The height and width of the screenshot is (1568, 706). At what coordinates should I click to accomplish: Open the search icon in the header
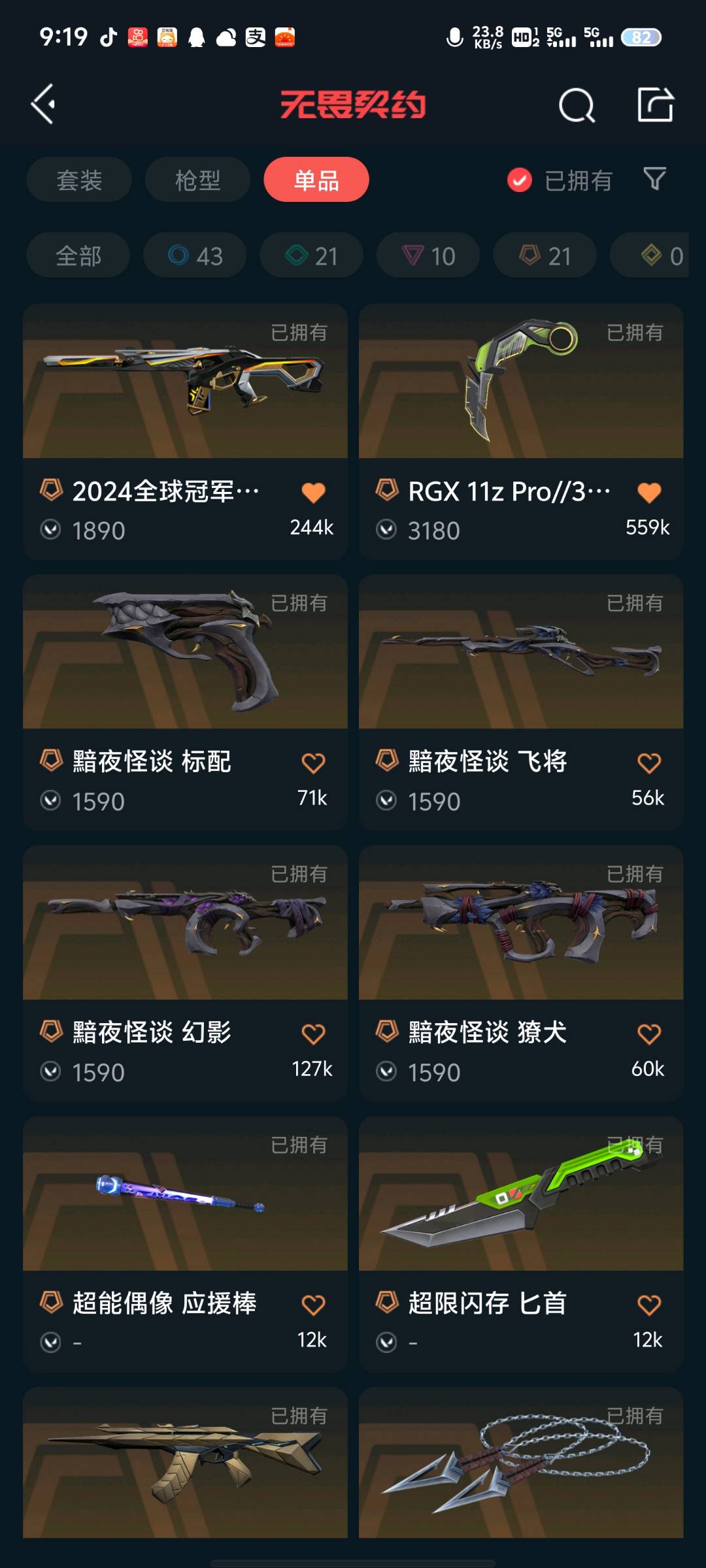[x=577, y=105]
